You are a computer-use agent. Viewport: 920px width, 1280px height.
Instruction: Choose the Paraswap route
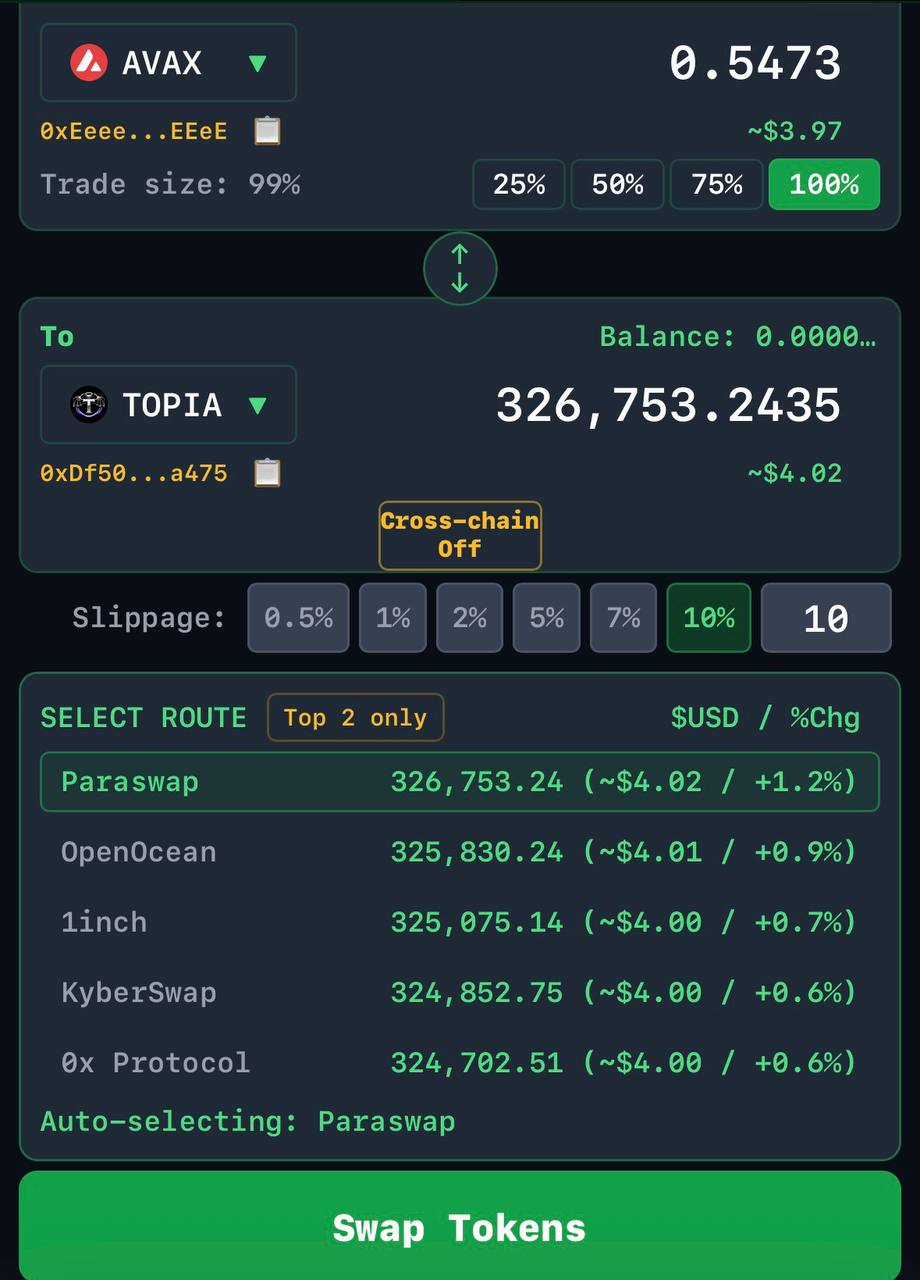pos(460,782)
